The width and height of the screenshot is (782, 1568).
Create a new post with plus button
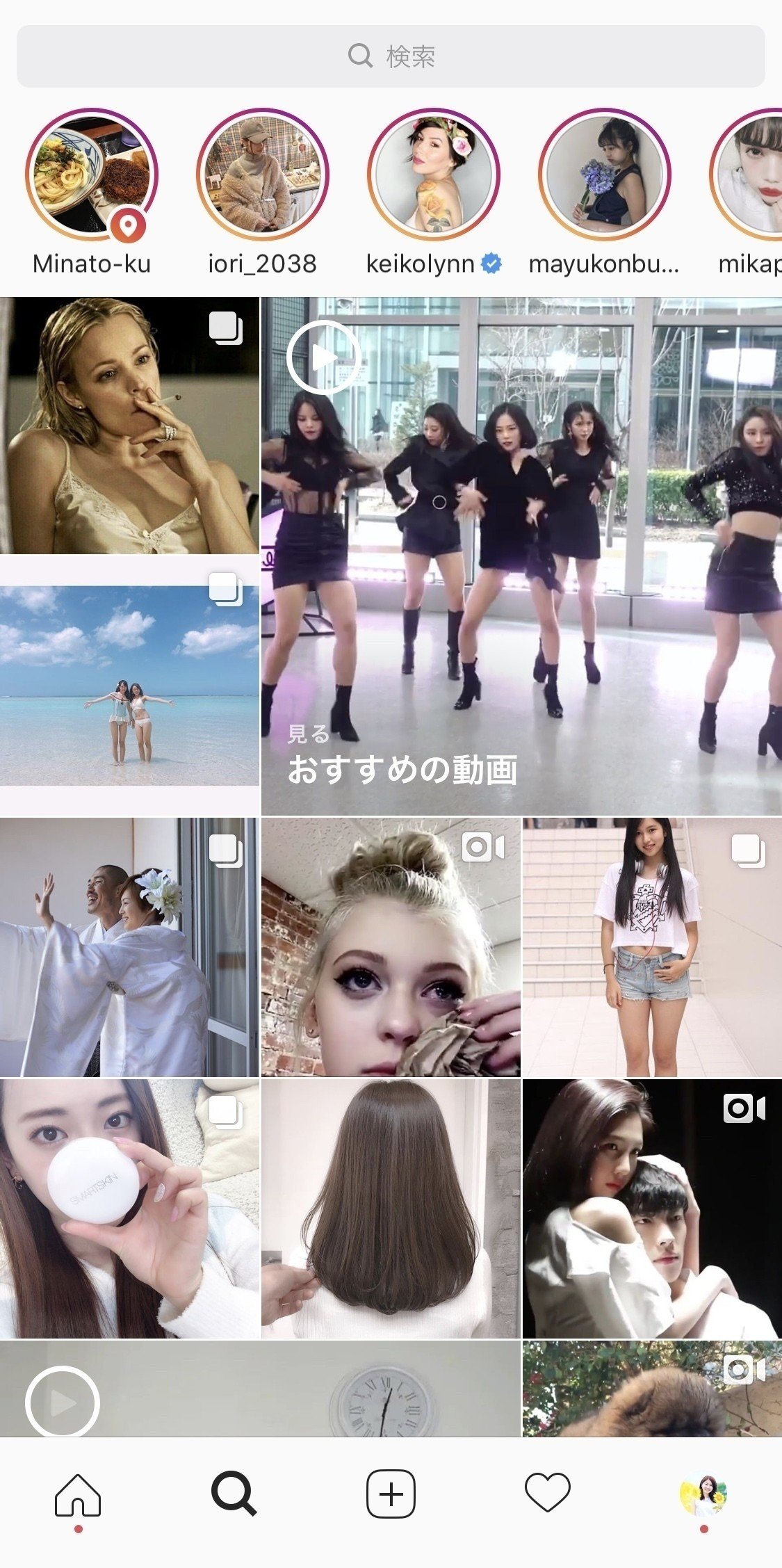pos(391,1494)
